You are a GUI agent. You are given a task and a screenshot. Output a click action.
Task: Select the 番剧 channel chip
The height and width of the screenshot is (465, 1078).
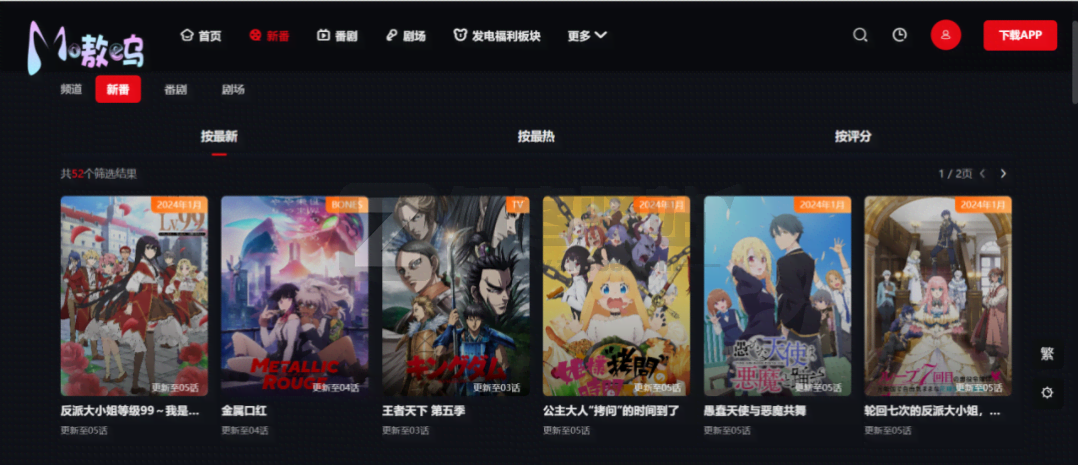(x=175, y=89)
